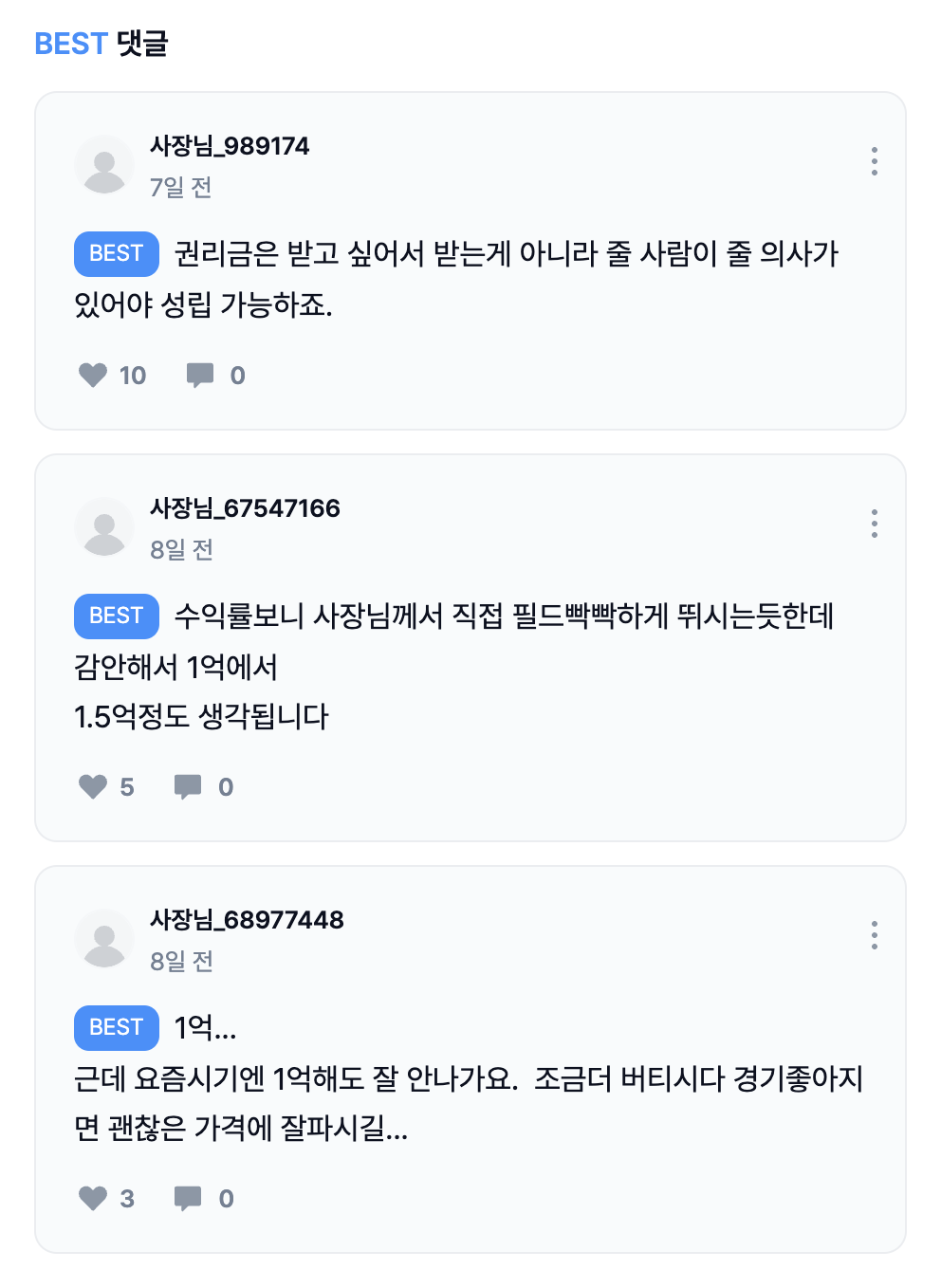The height and width of the screenshot is (1288, 941).
Task: Tap the reply icon under 사장님_68977448's comment
Action: pos(188,1199)
